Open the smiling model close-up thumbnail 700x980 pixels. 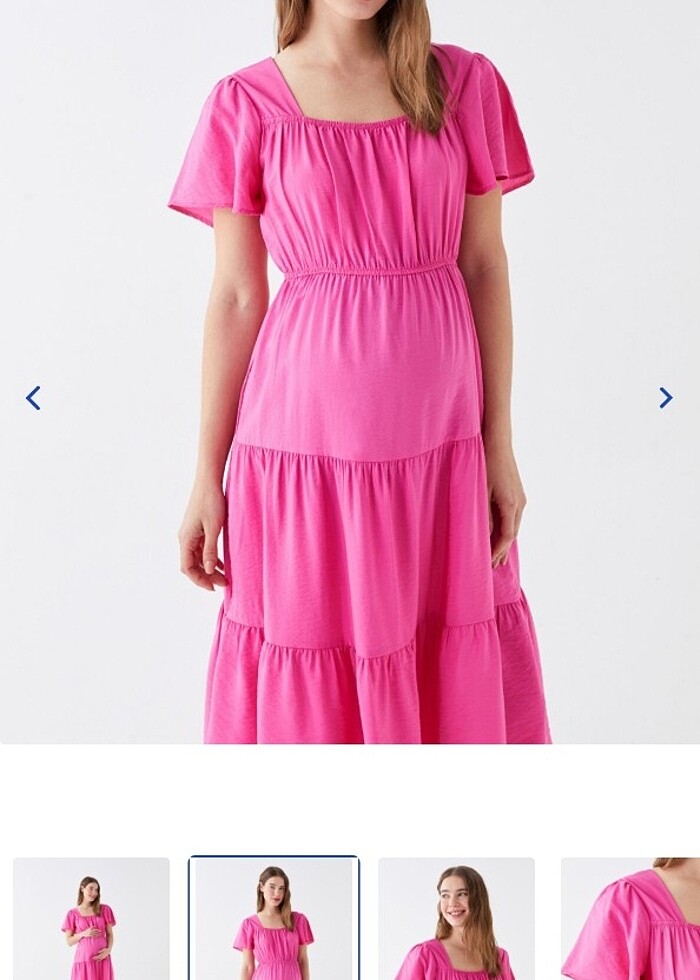pyautogui.click(x=456, y=918)
